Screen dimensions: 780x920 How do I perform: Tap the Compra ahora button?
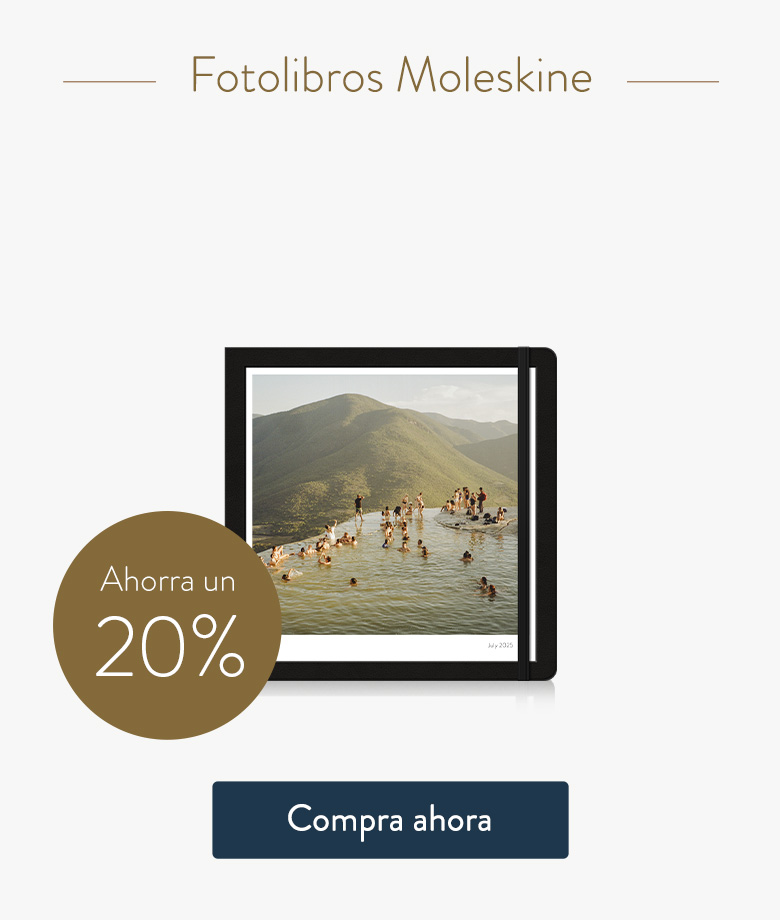point(390,820)
